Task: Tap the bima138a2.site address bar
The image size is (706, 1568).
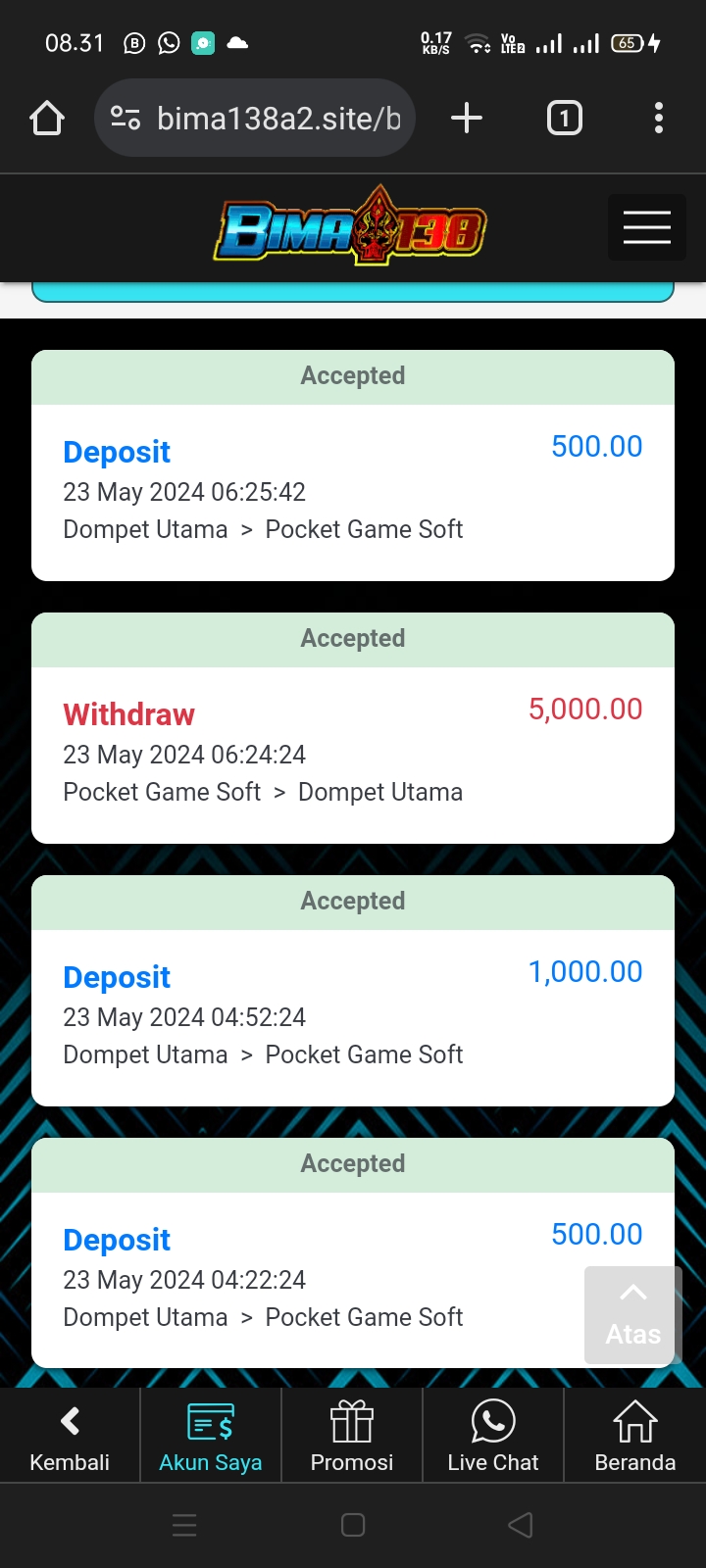Action: pos(255,119)
